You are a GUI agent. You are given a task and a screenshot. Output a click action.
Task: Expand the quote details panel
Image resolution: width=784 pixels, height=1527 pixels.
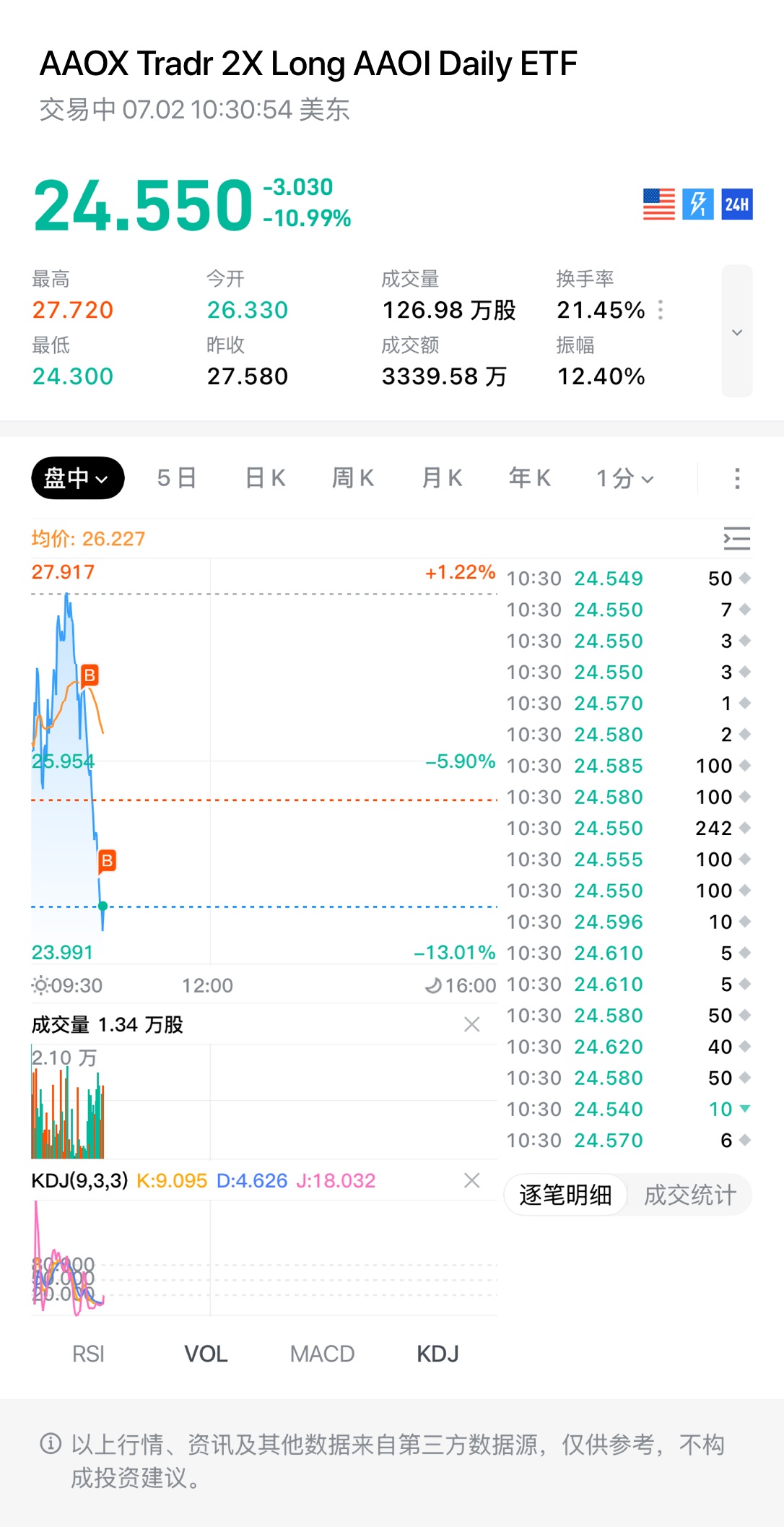pyautogui.click(x=737, y=332)
